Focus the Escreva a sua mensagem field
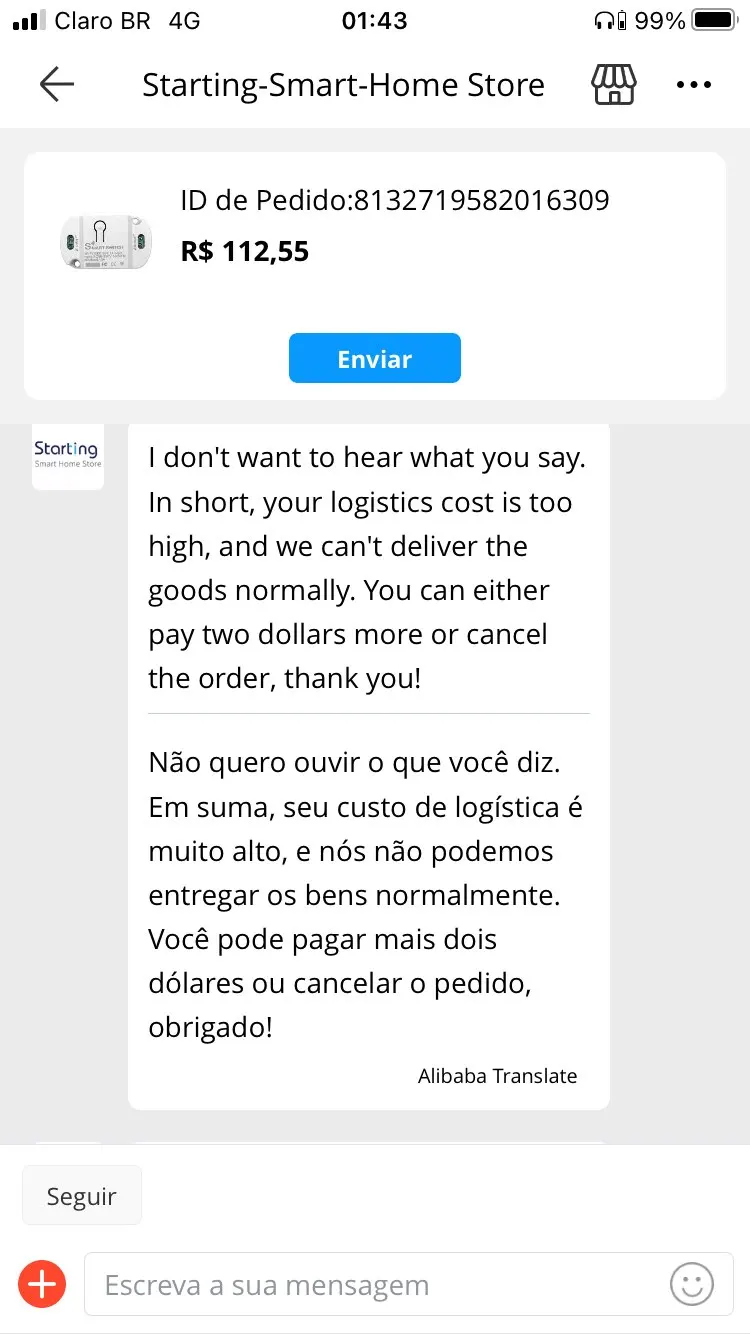The height and width of the screenshot is (1334, 750). click(x=380, y=1285)
